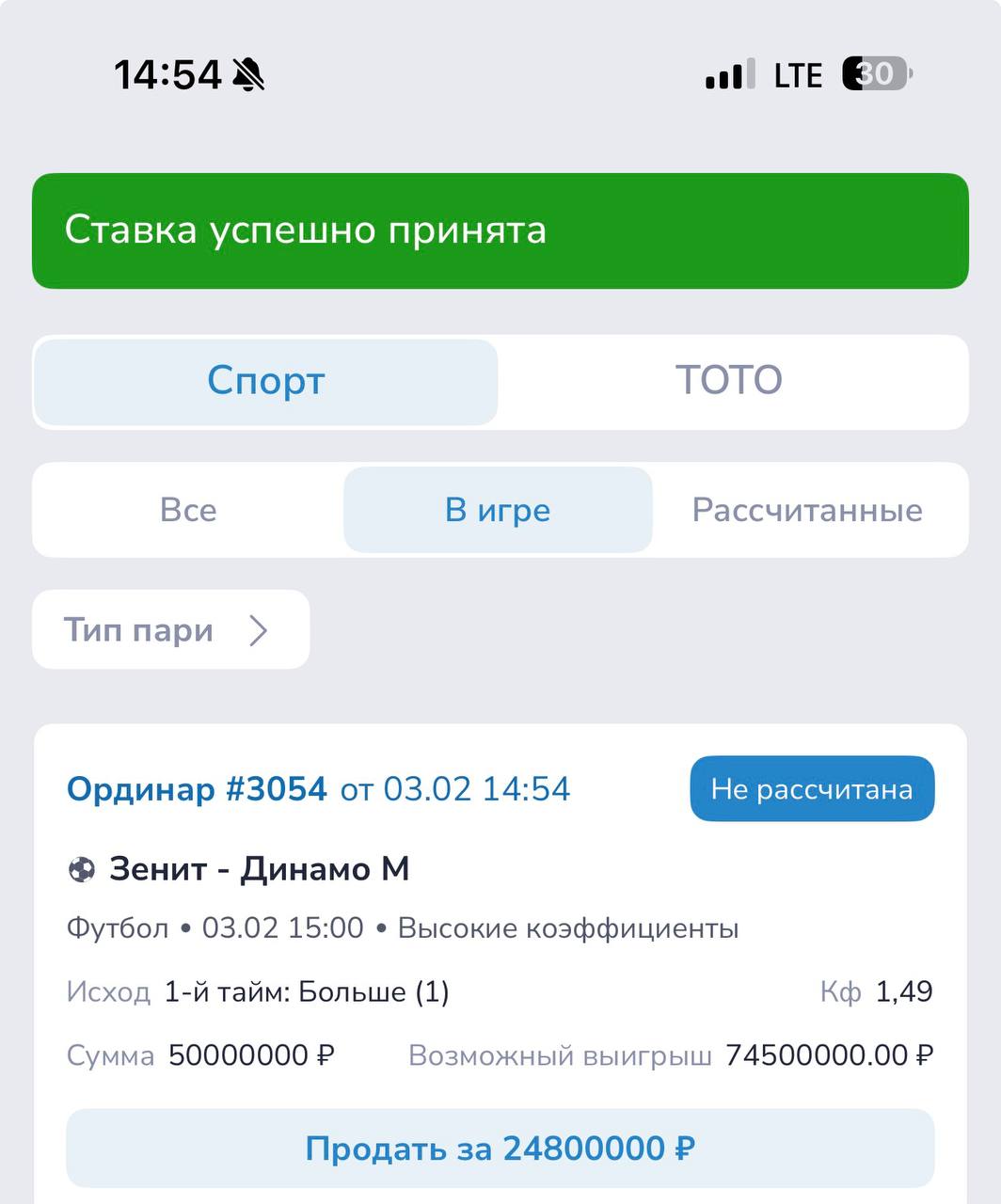The height and width of the screenshot is (1204, 1001).
Task: Dismiss the Ставка успешно принята banner
Action: [x=500, y=230]
